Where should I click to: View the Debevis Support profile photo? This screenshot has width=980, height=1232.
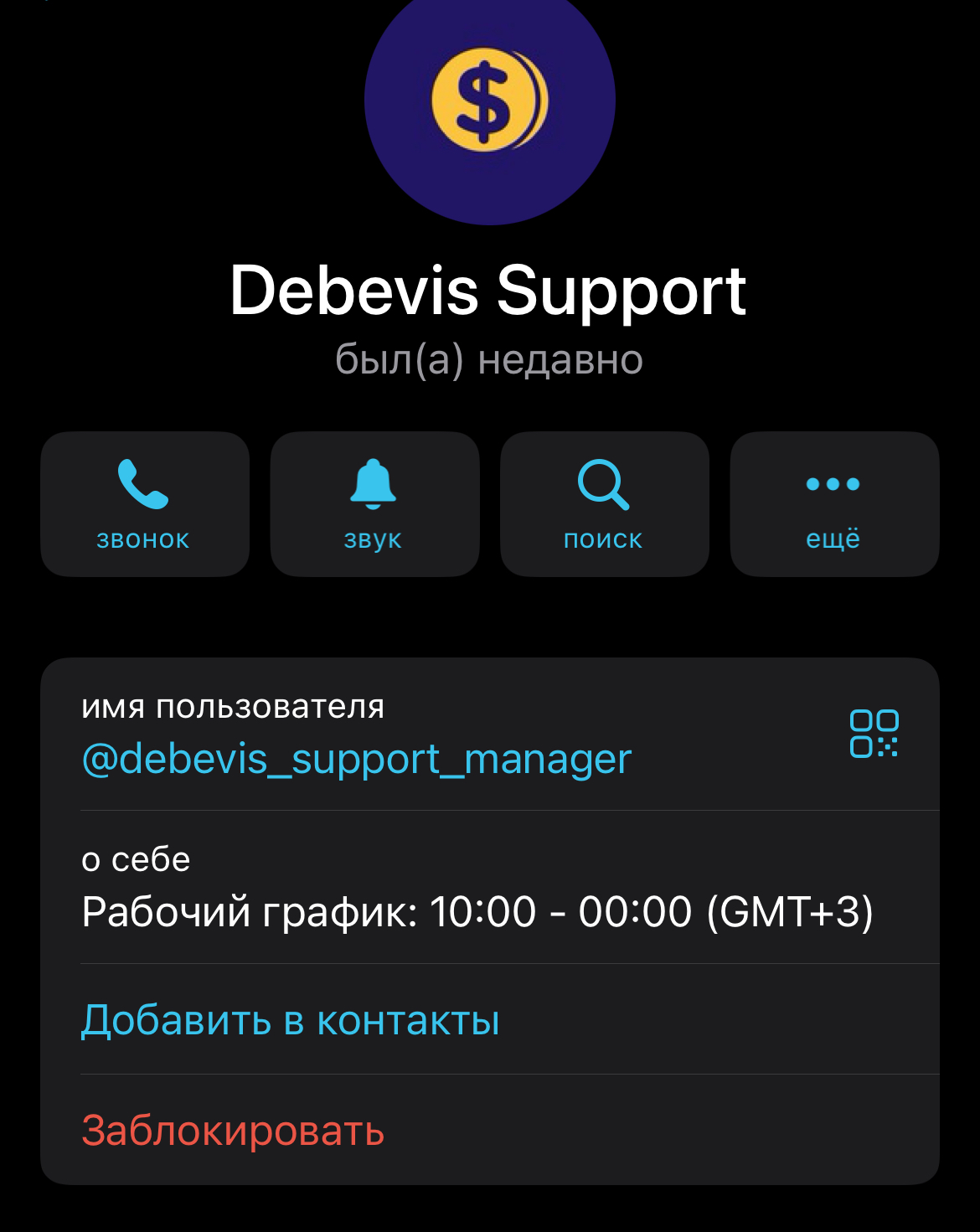coord(490,102)
